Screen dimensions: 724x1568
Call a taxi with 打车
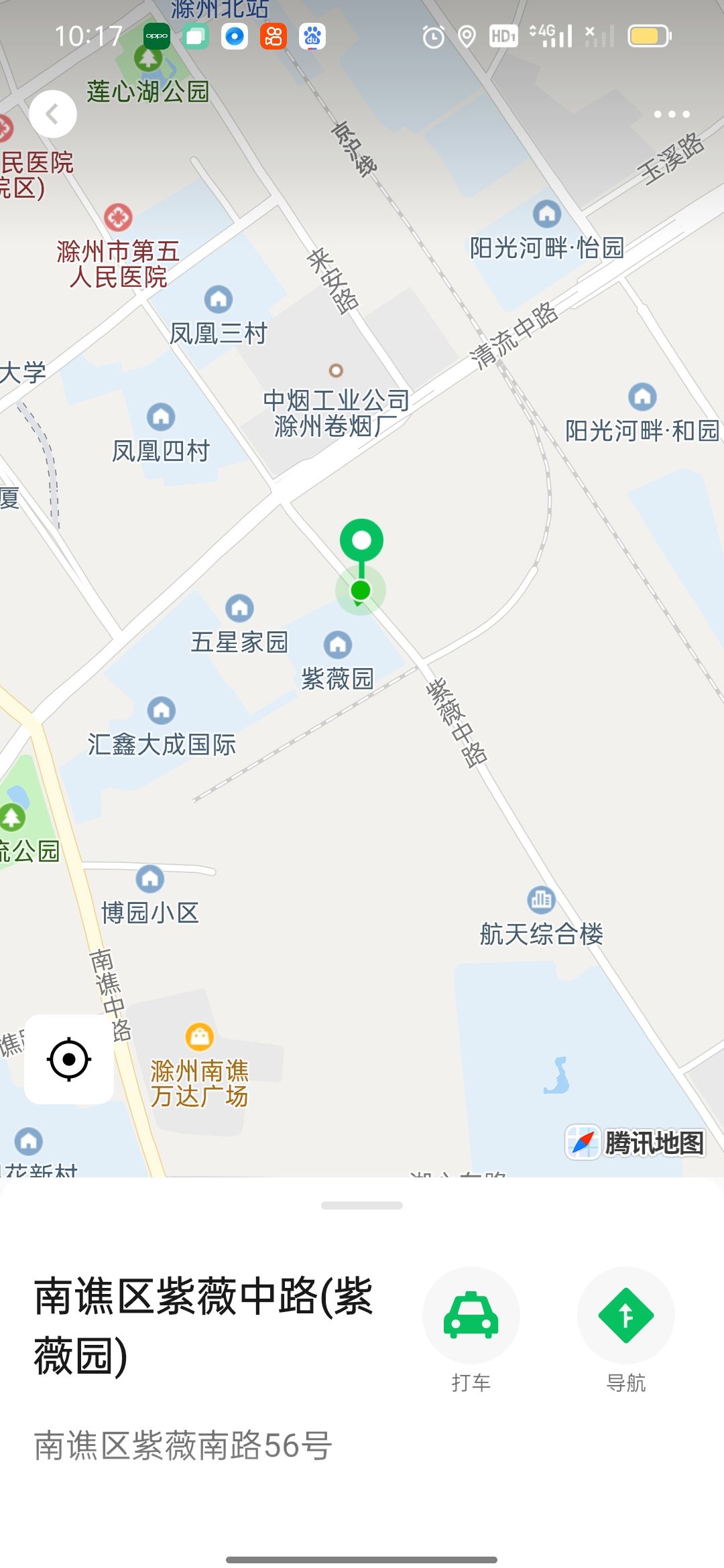pos(471,1315)
